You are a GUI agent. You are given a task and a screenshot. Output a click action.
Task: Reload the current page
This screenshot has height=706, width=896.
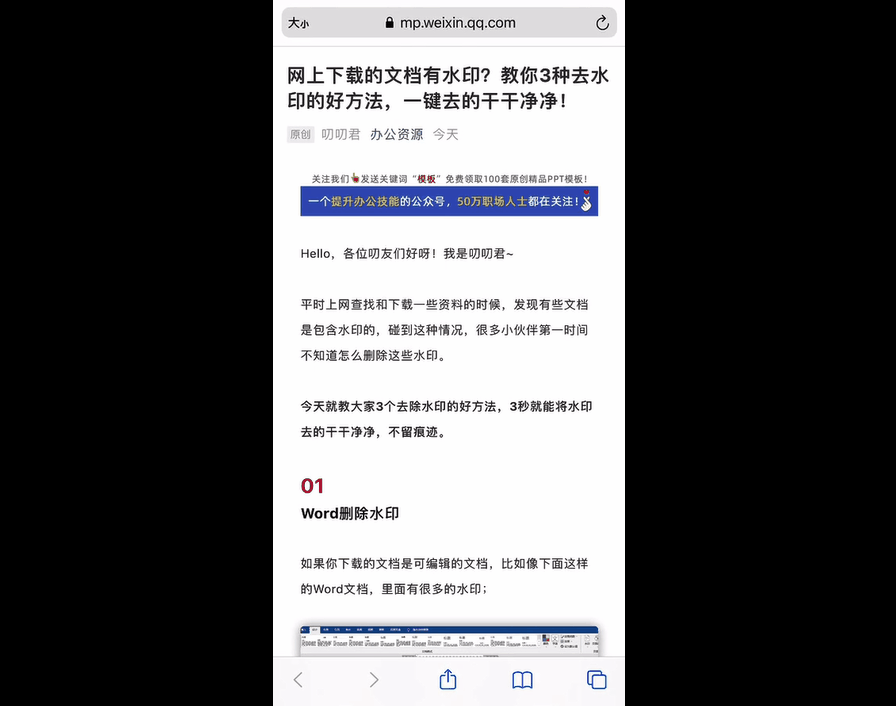point(602,23)
